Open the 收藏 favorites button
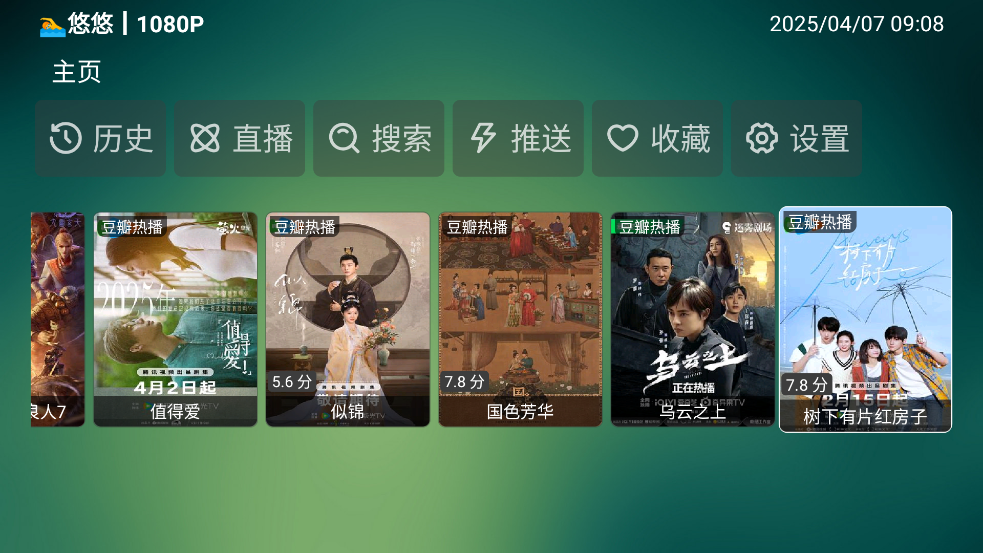 click(657, 139)
